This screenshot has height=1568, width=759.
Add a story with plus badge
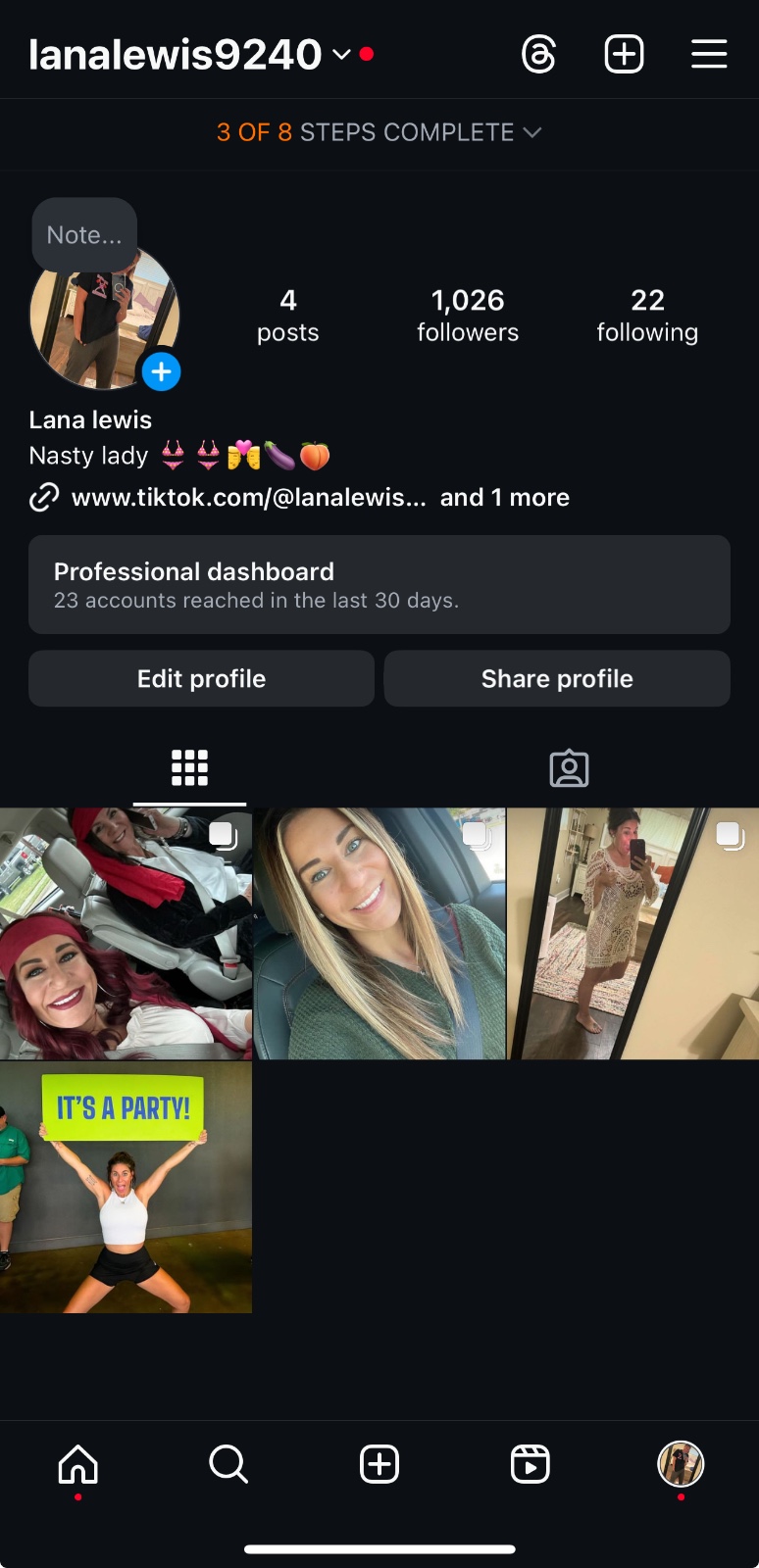(162, 371)
